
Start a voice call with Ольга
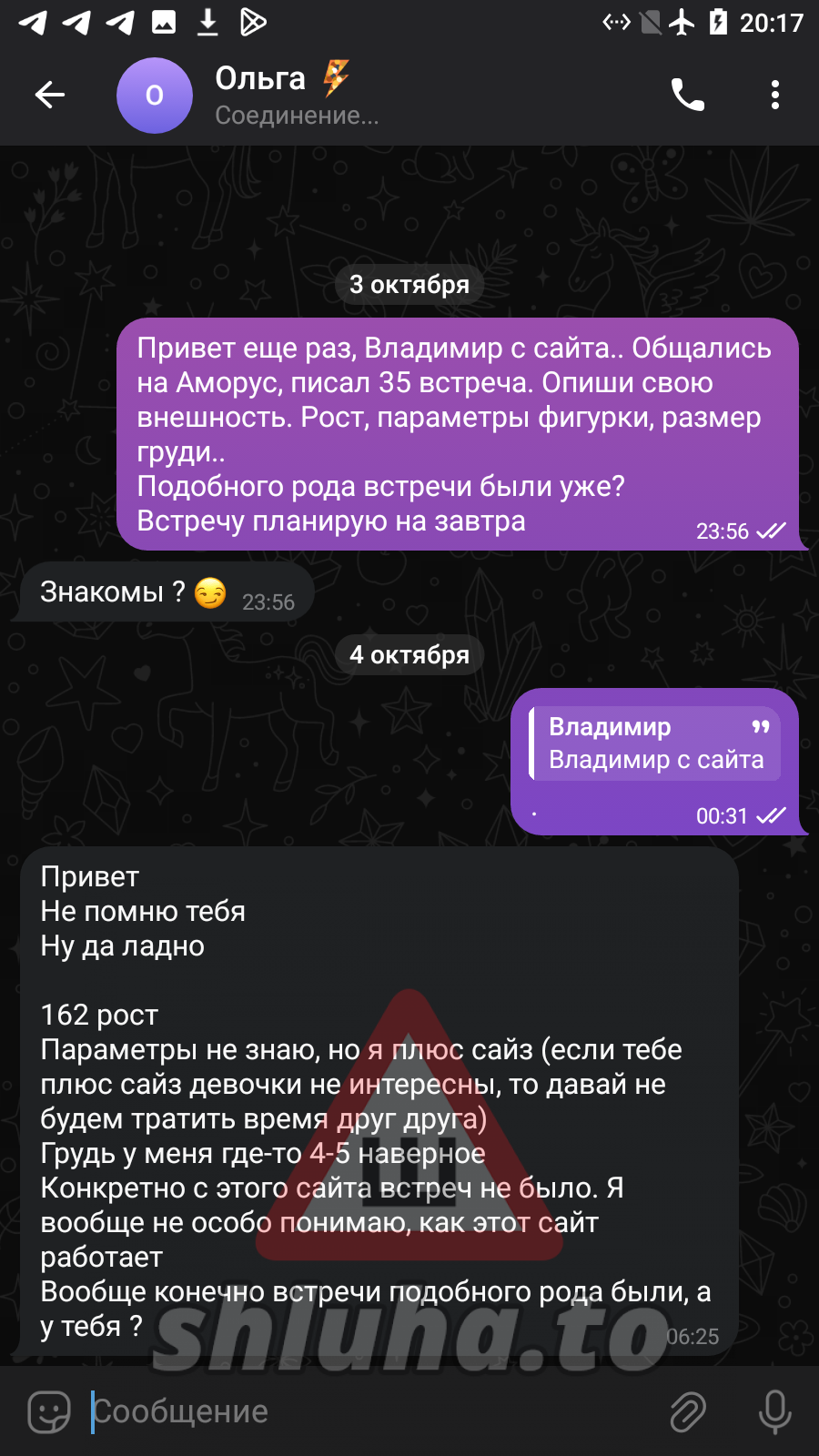688,95
